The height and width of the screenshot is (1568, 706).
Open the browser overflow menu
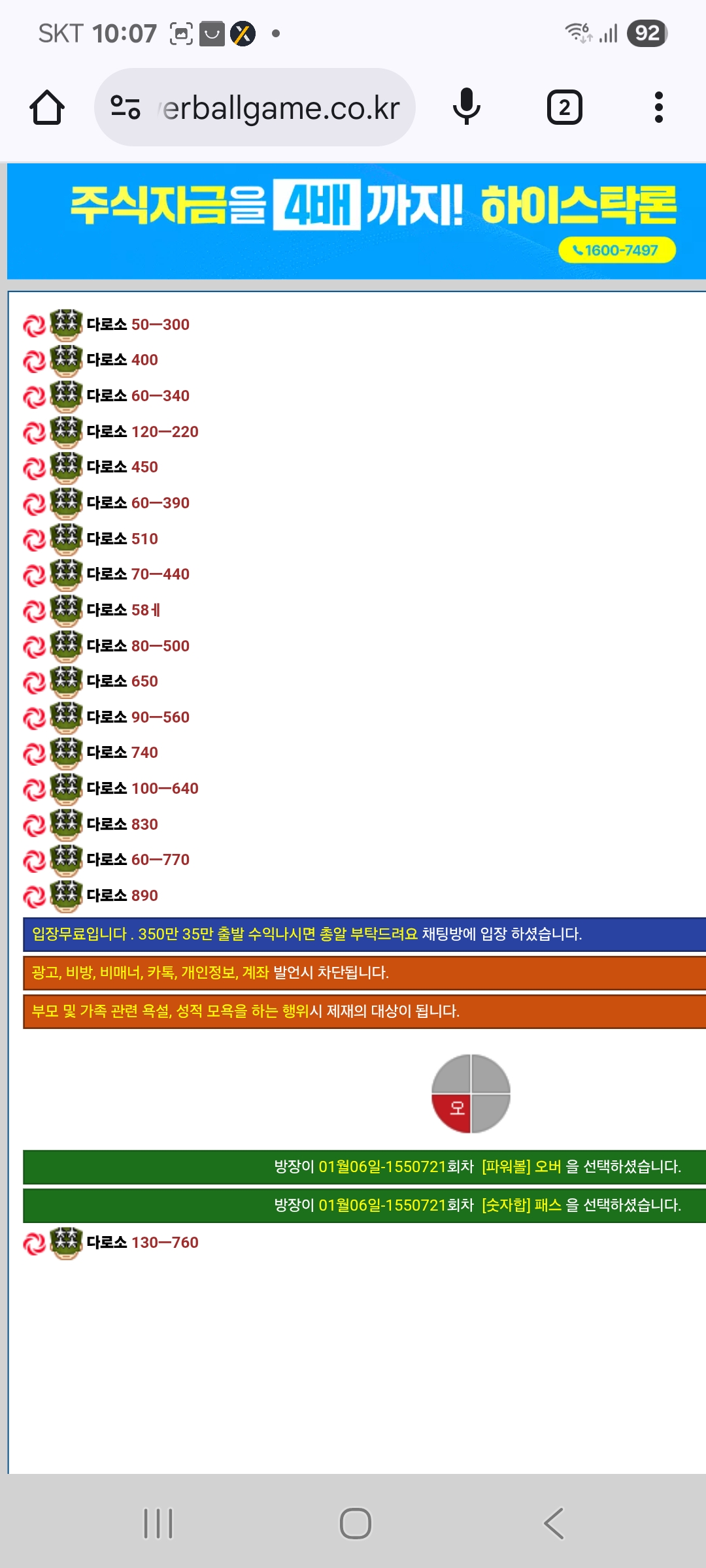[658, 108]
